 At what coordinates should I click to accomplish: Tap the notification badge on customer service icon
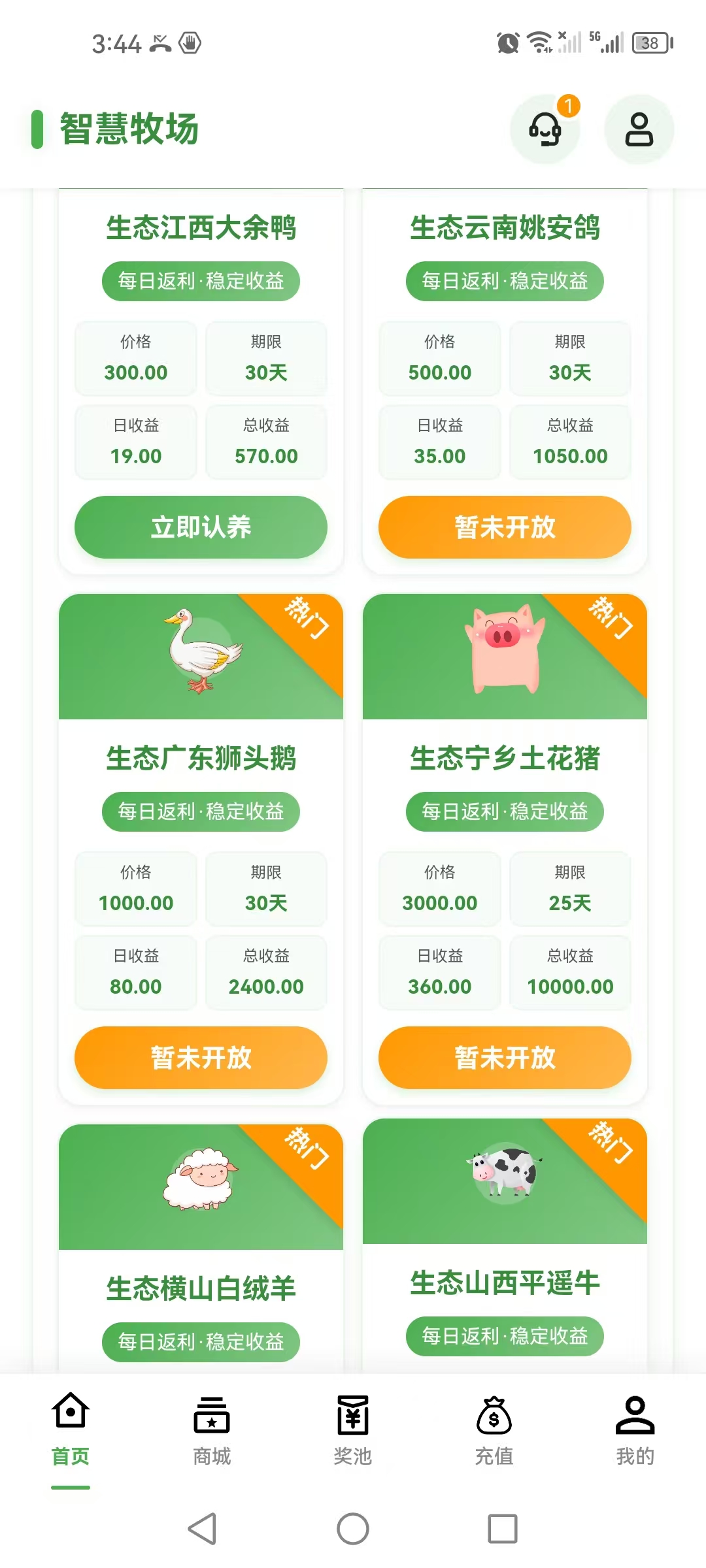click(568, 105)
